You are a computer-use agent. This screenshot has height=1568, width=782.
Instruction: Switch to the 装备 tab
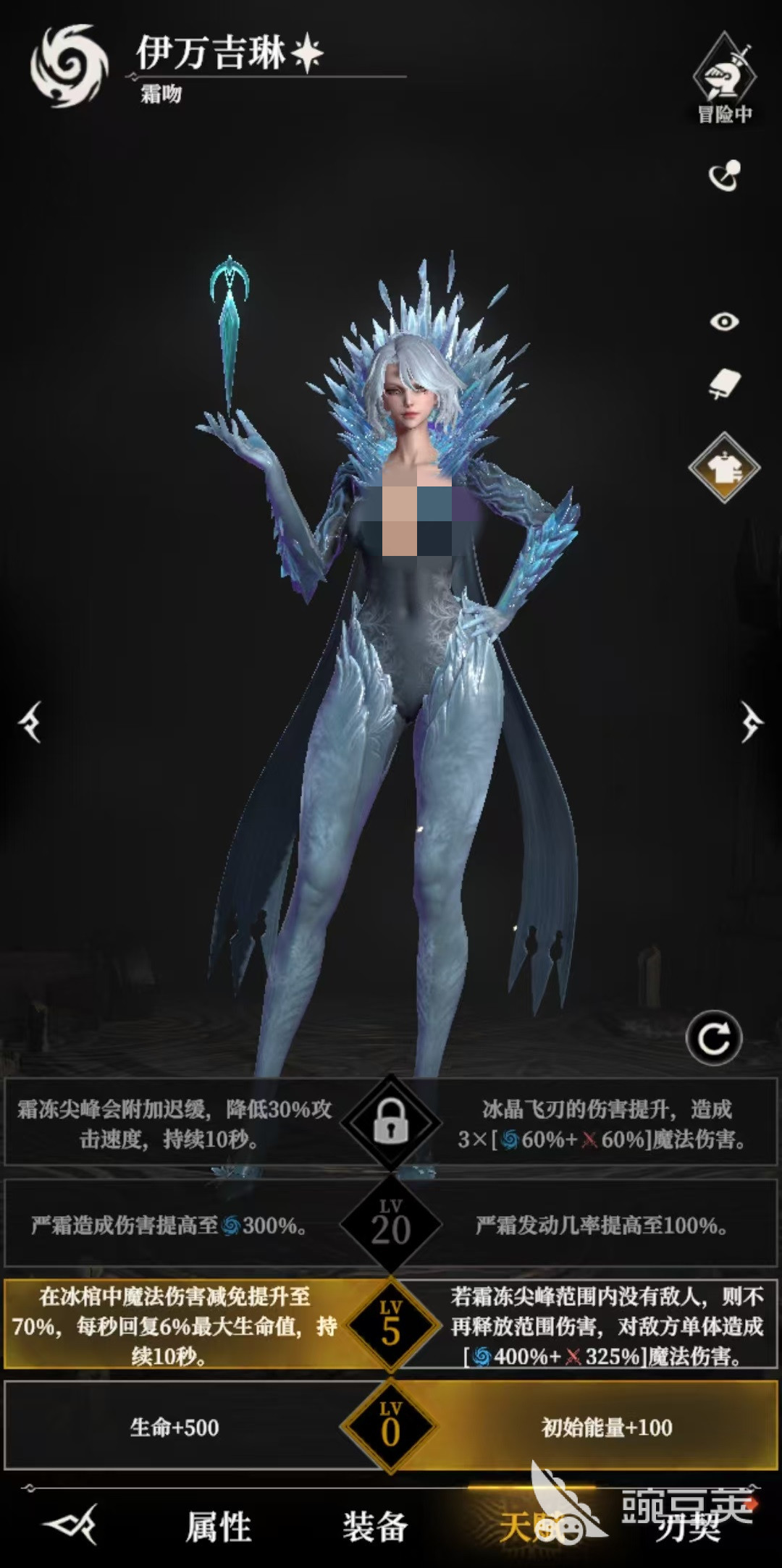[x=375, y=1526]
